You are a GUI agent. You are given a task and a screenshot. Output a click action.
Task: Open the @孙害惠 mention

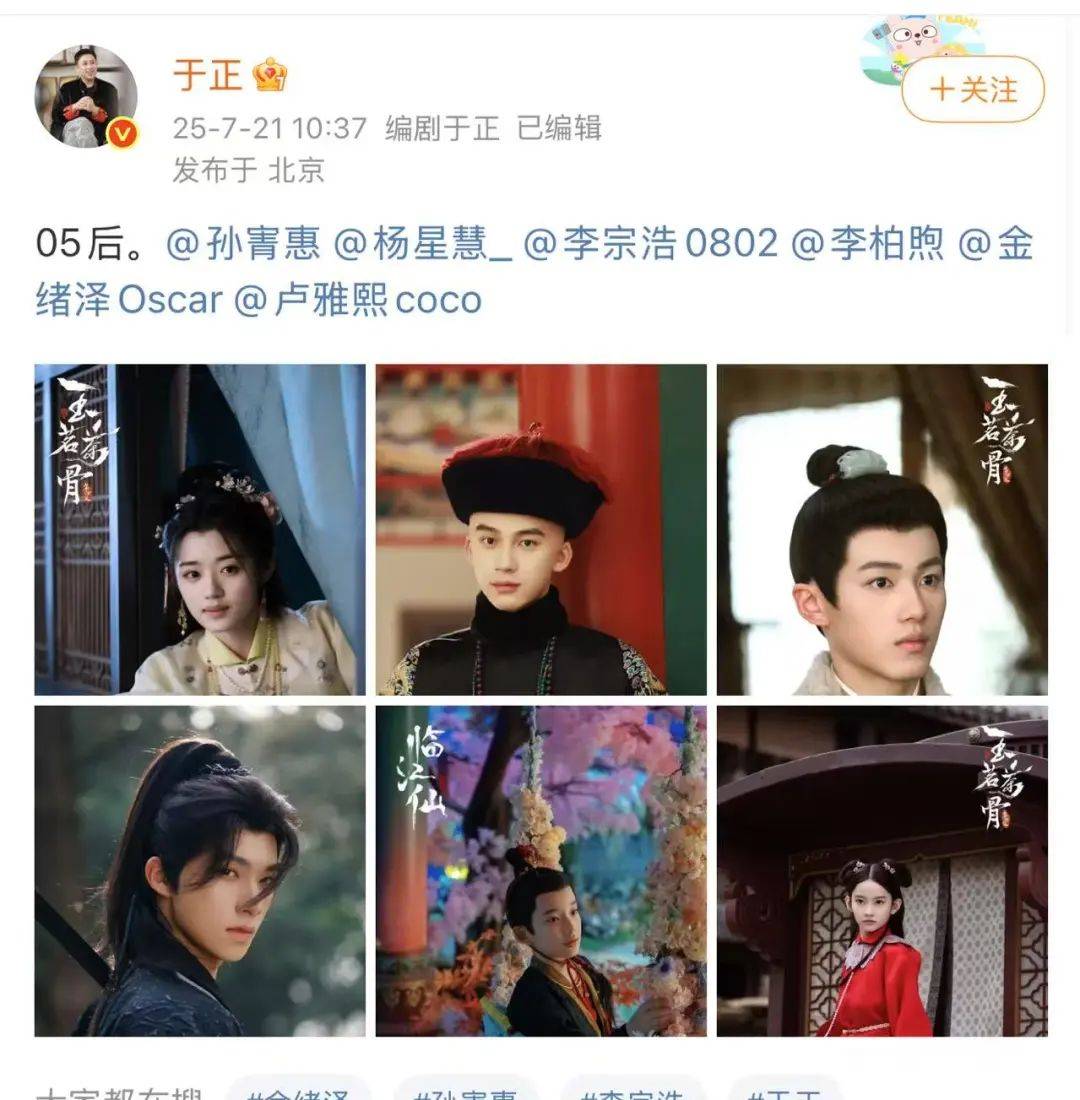pyautogui.click(x=242, y=245)
